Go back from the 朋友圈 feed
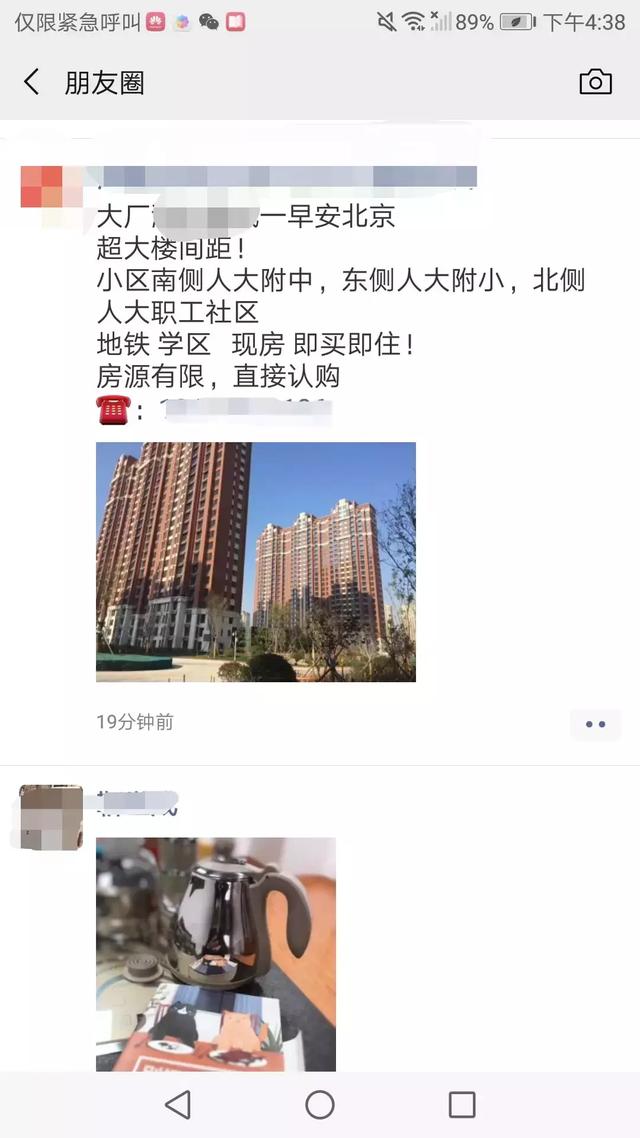Screen dimensions: 640x1138 pyautogui.click(x=32, y=82)
